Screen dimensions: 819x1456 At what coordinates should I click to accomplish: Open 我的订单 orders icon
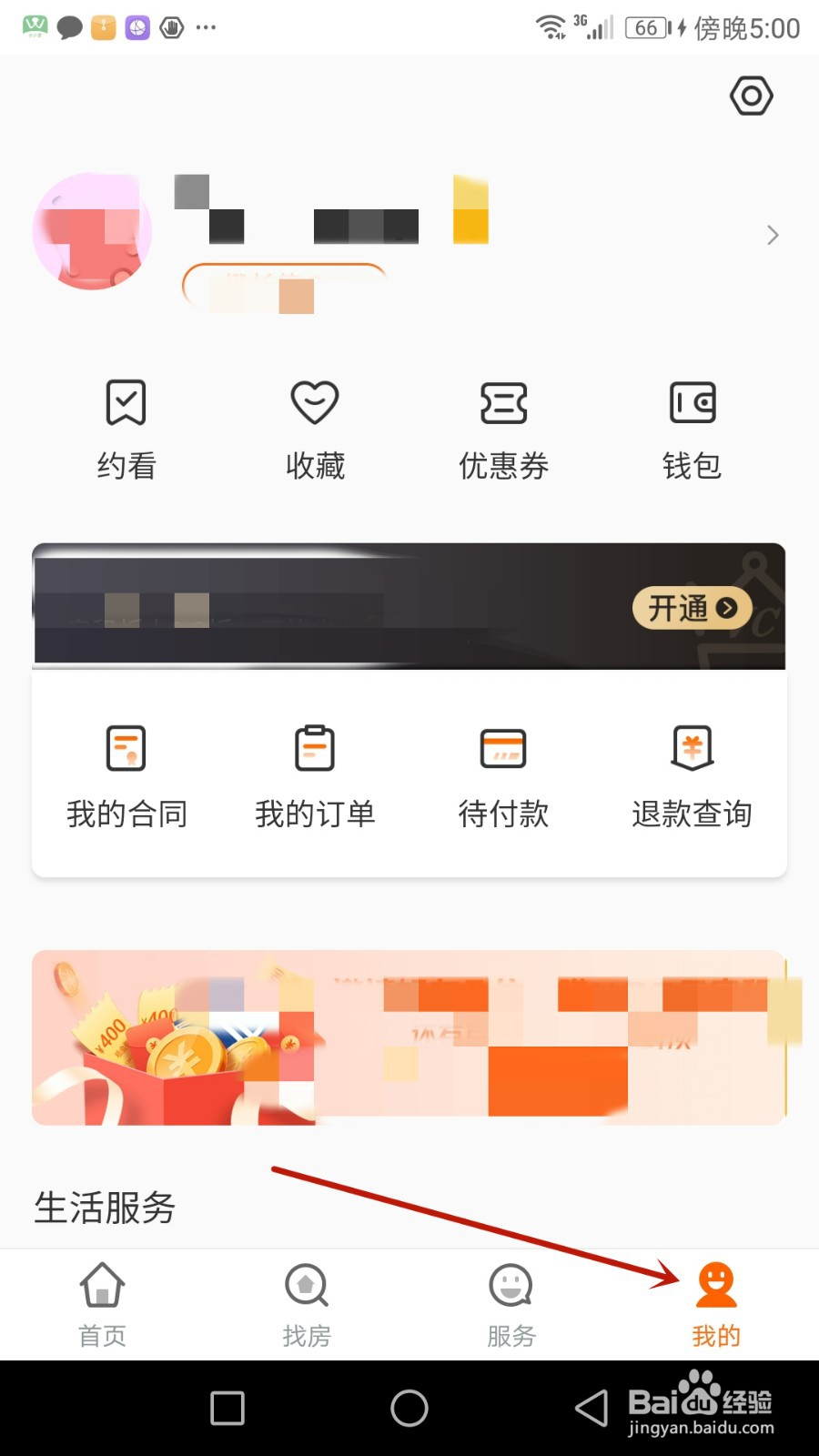(315, 773)
